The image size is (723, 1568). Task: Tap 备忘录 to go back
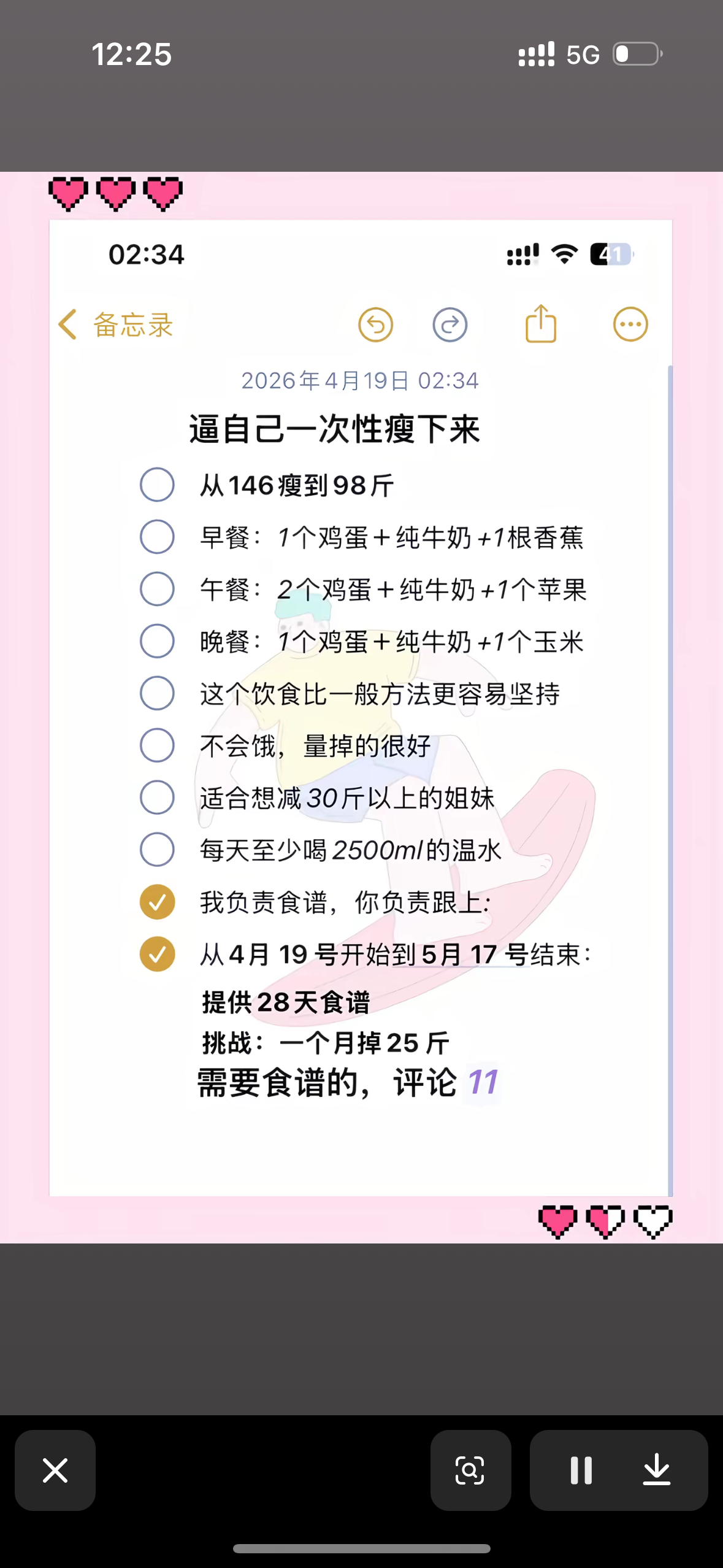132,324
